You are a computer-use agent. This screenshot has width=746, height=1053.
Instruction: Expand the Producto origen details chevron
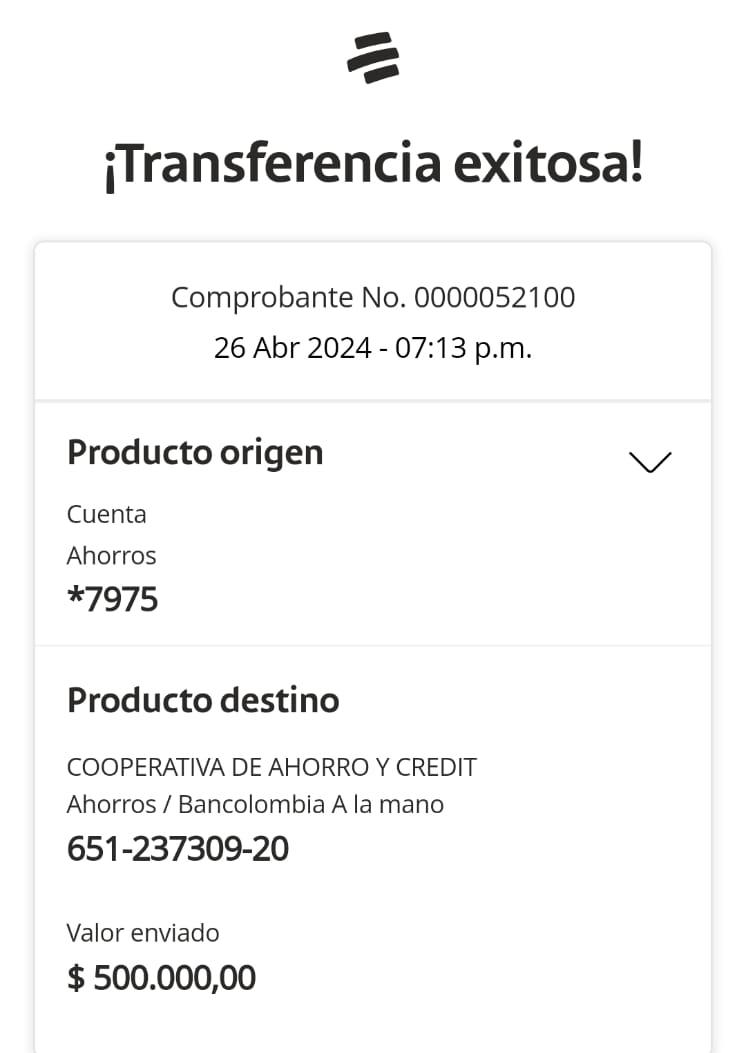pyautogui.click(x=650, y=461)
